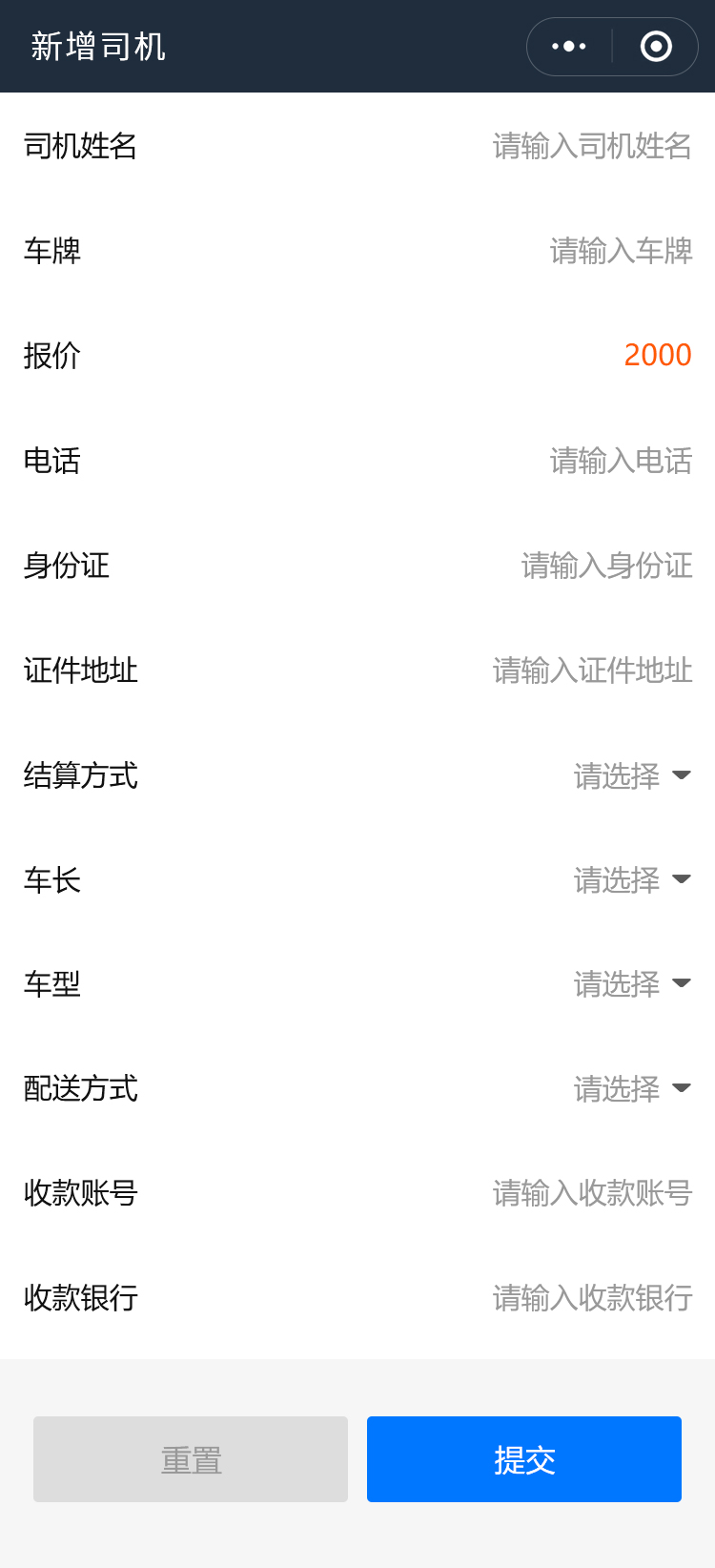Screen dimensions: 715x1568
Task: Expand the 配送方式 dropdown
Action: pos(631,1088)
